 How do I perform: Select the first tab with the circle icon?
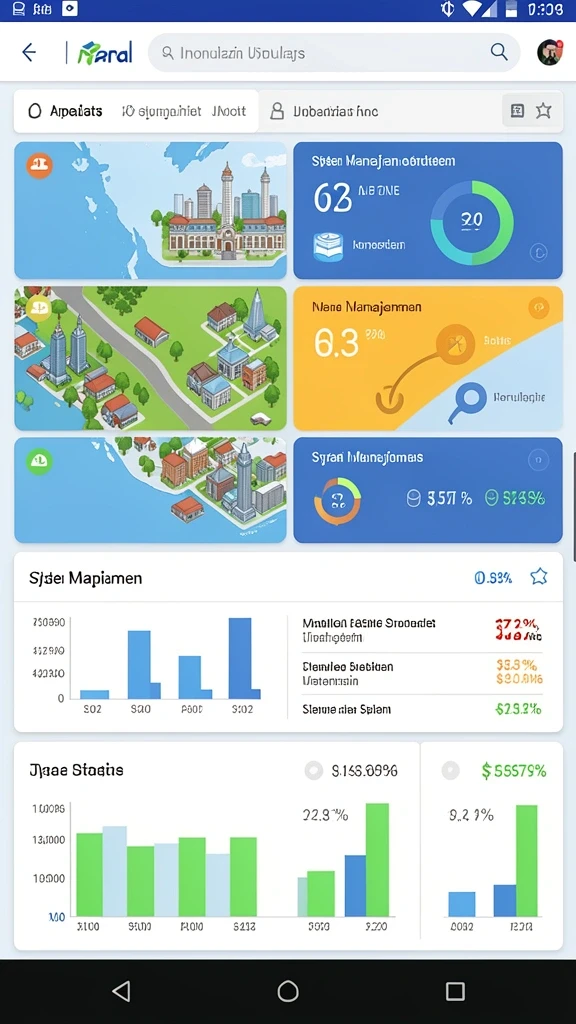click(x=65, y=111)
